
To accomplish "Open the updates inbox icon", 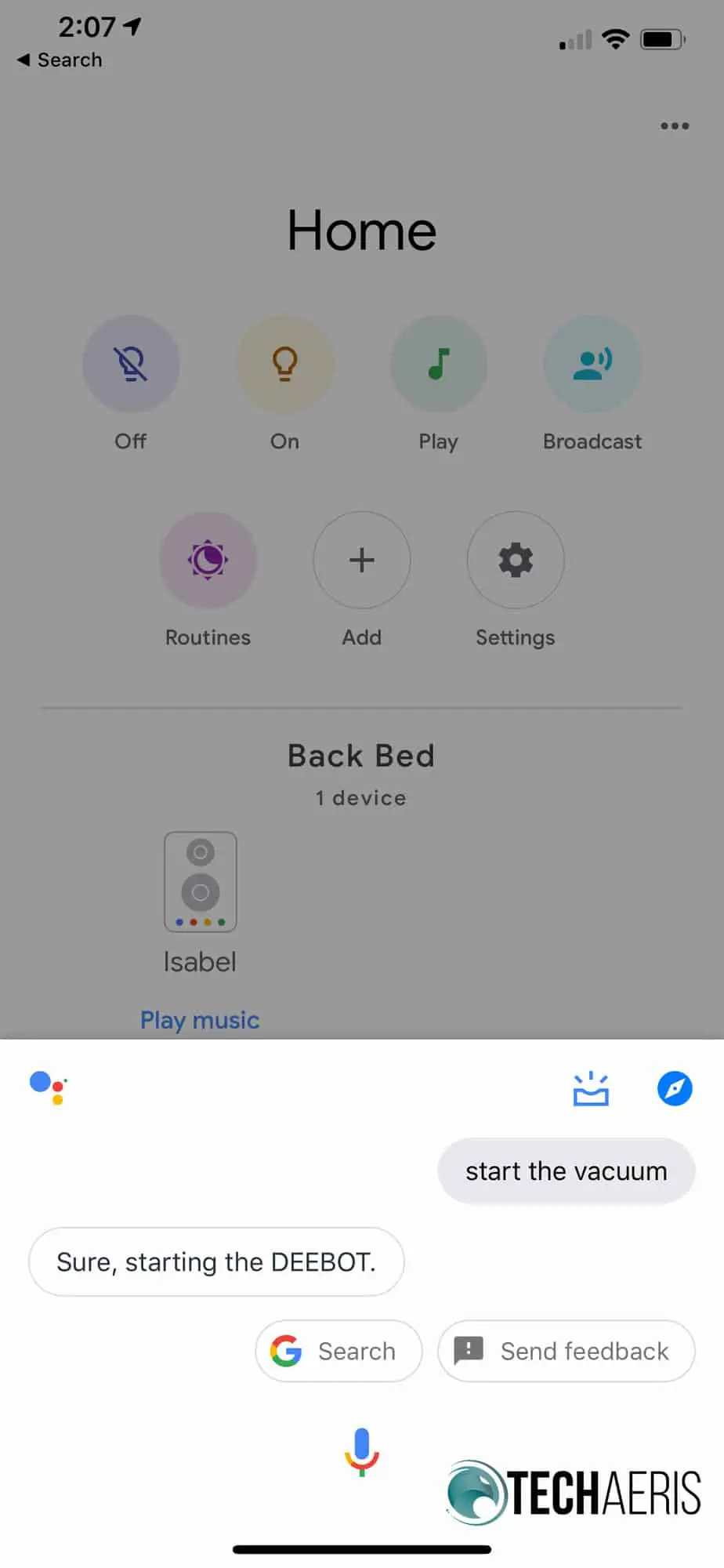I will coord(591,1088).
